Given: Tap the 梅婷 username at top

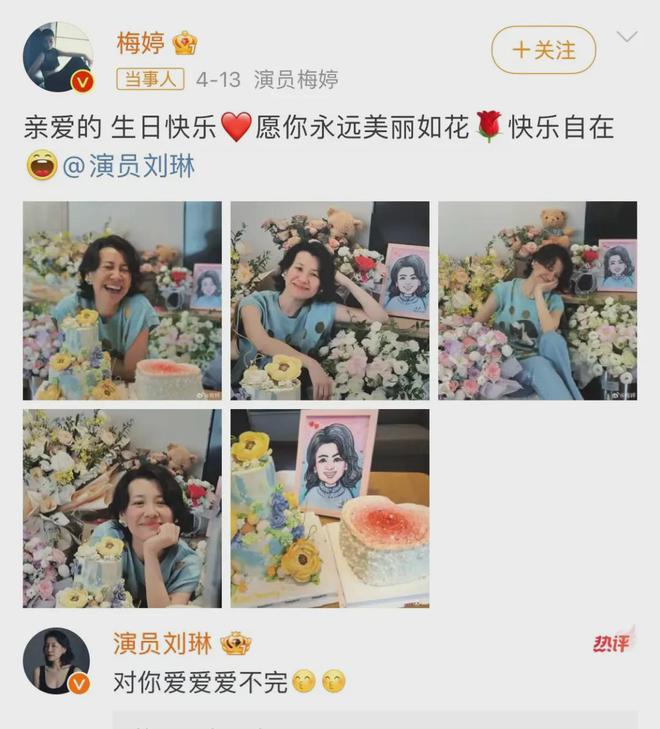Looking at the screenshot, I should coord(138,43).
